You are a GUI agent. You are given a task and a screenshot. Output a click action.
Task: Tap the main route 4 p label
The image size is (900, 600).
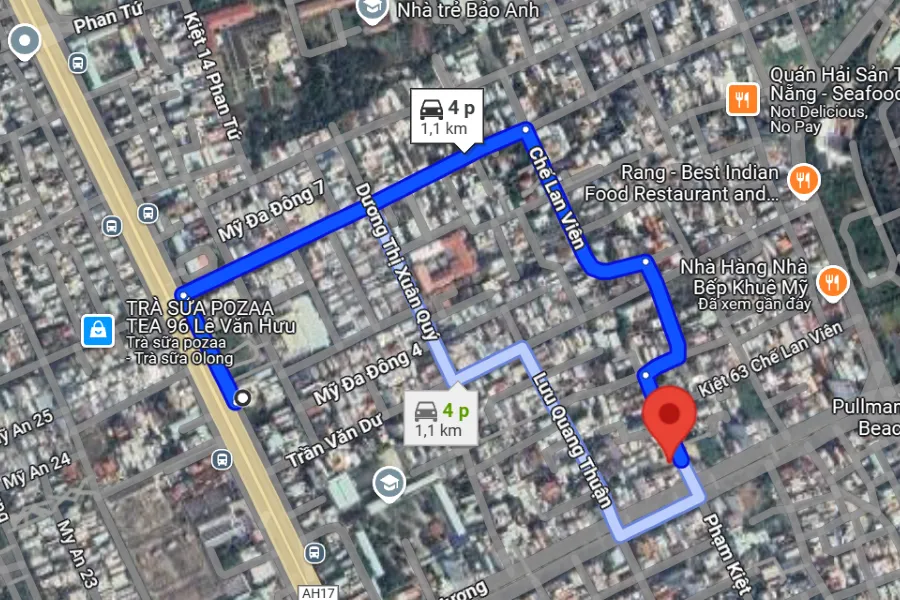click(447, 116)
